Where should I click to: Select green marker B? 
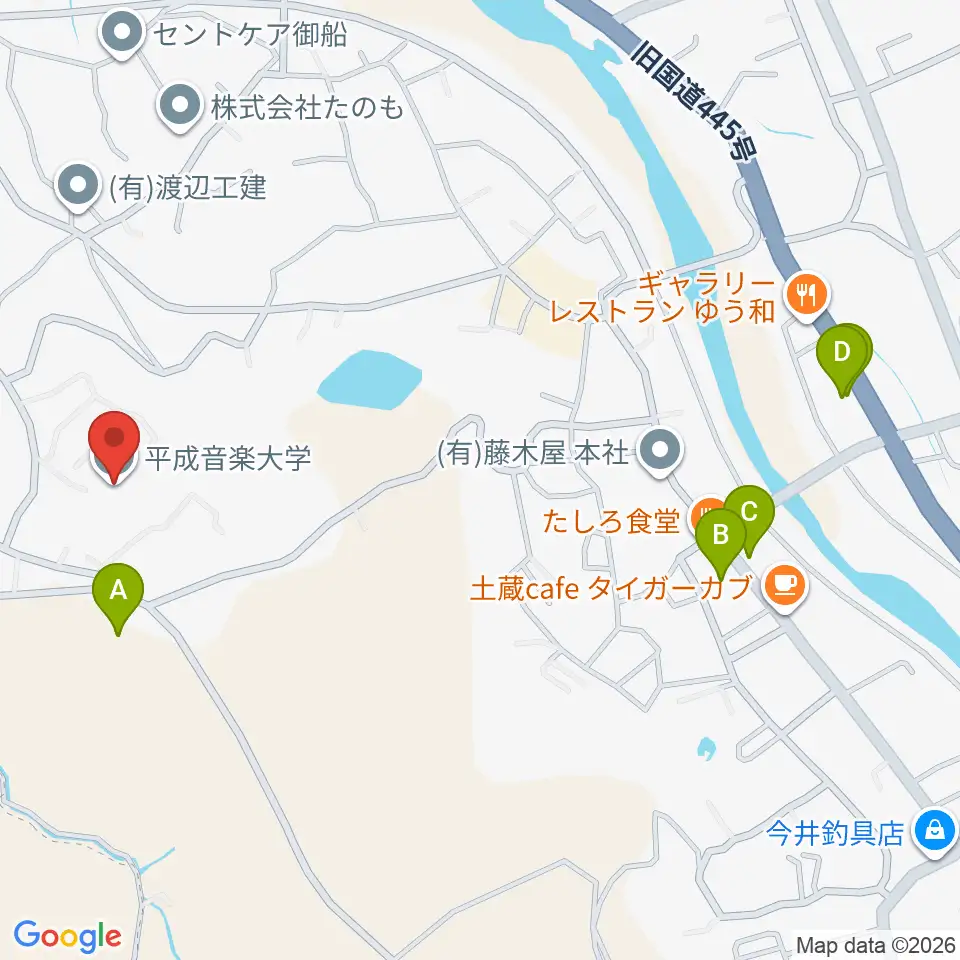pos(721,544)
